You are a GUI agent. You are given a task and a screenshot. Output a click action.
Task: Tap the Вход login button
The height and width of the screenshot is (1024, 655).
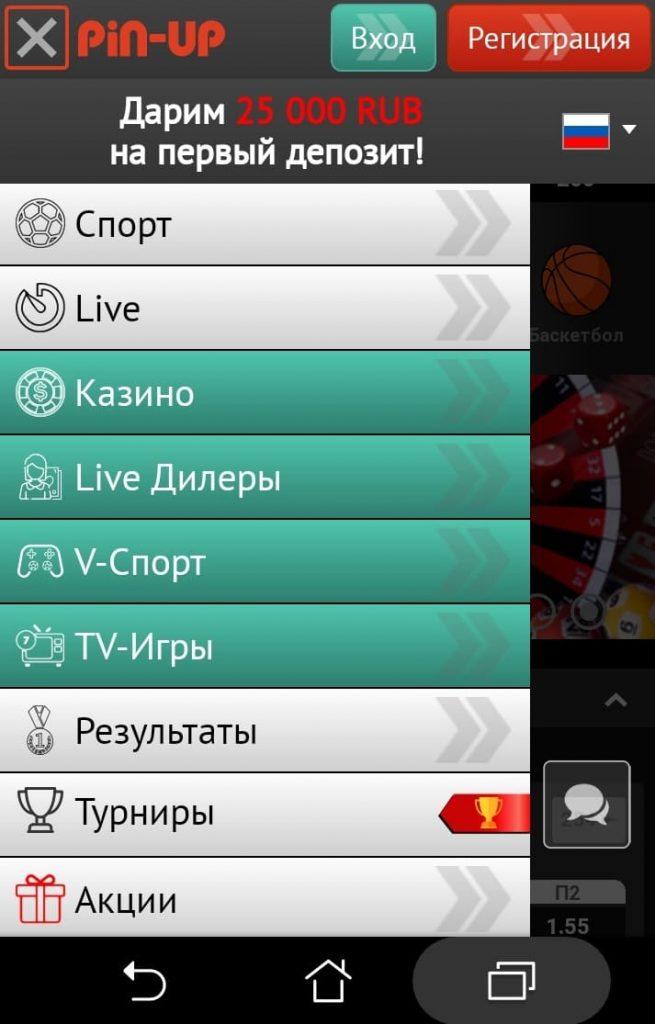point(383,38)
